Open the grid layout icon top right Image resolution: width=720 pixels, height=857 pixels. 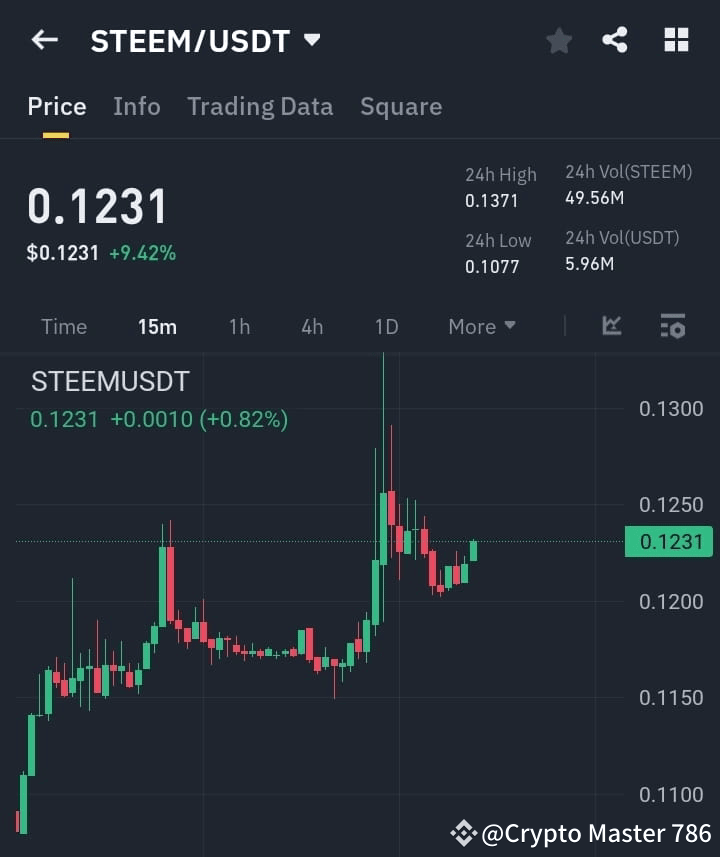[x=676, y=40]
